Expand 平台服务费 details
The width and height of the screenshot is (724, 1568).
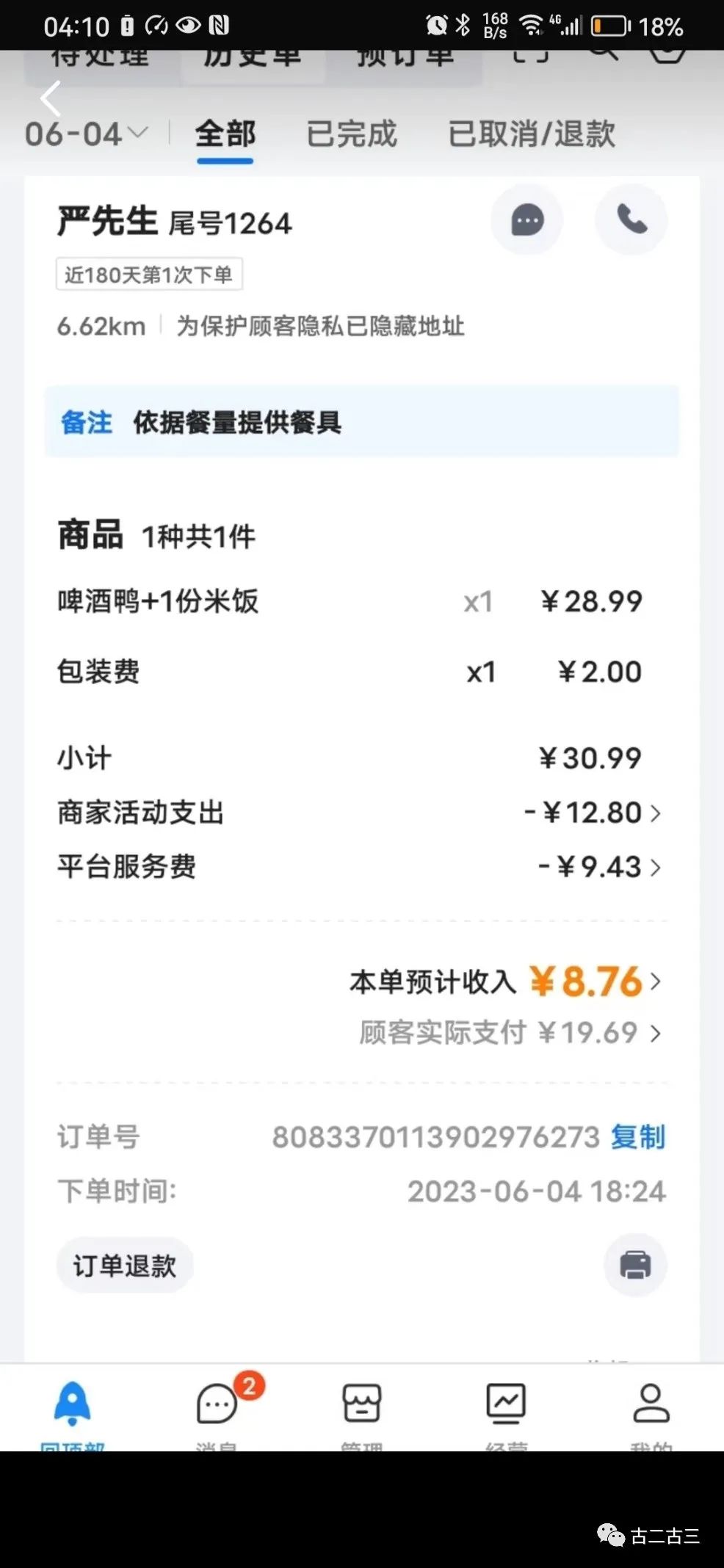[x=601, y=867]
